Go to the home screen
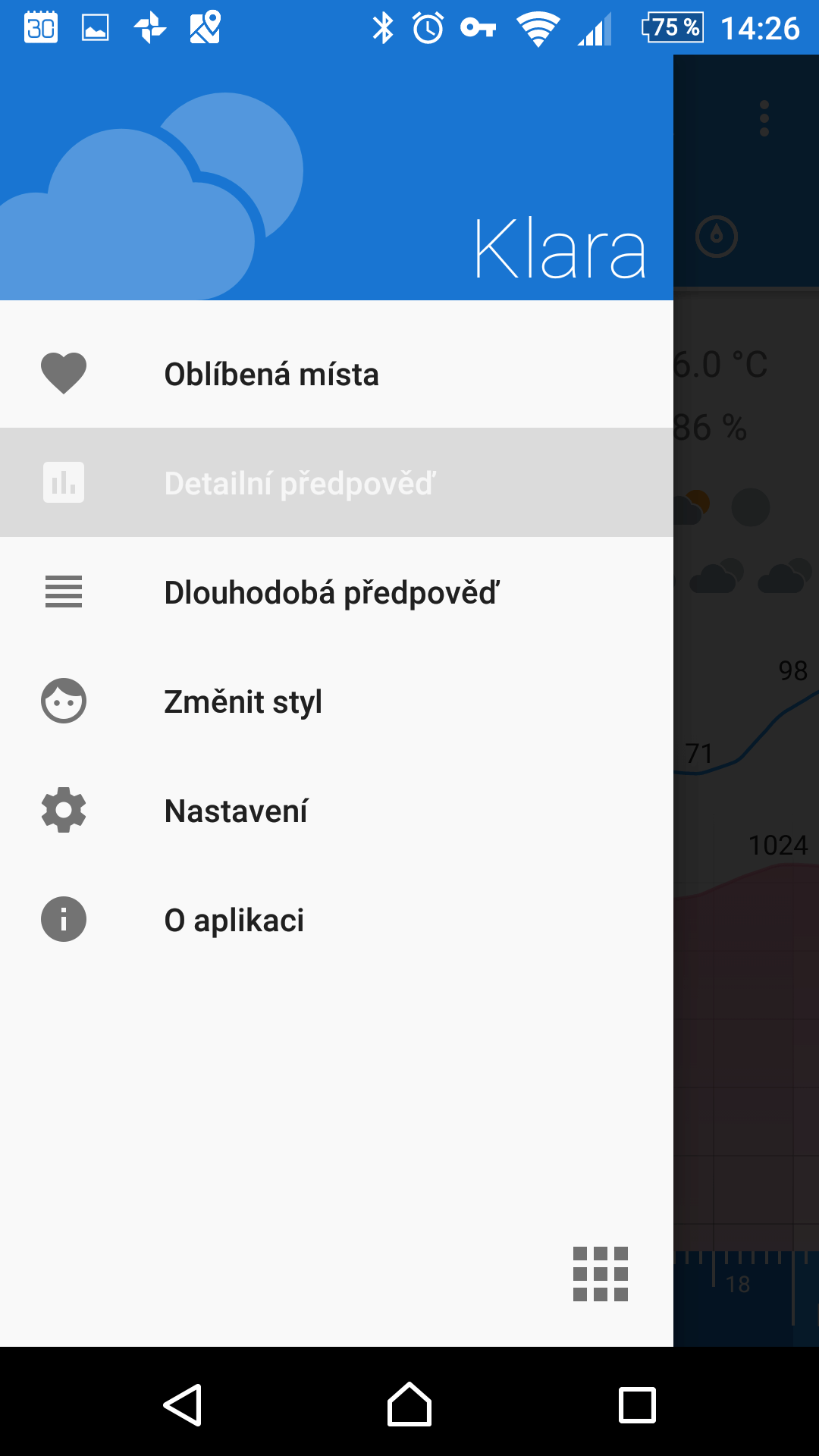This screenshot has width=819, height=1456. pyautogui.click(x=409, y=1404)
